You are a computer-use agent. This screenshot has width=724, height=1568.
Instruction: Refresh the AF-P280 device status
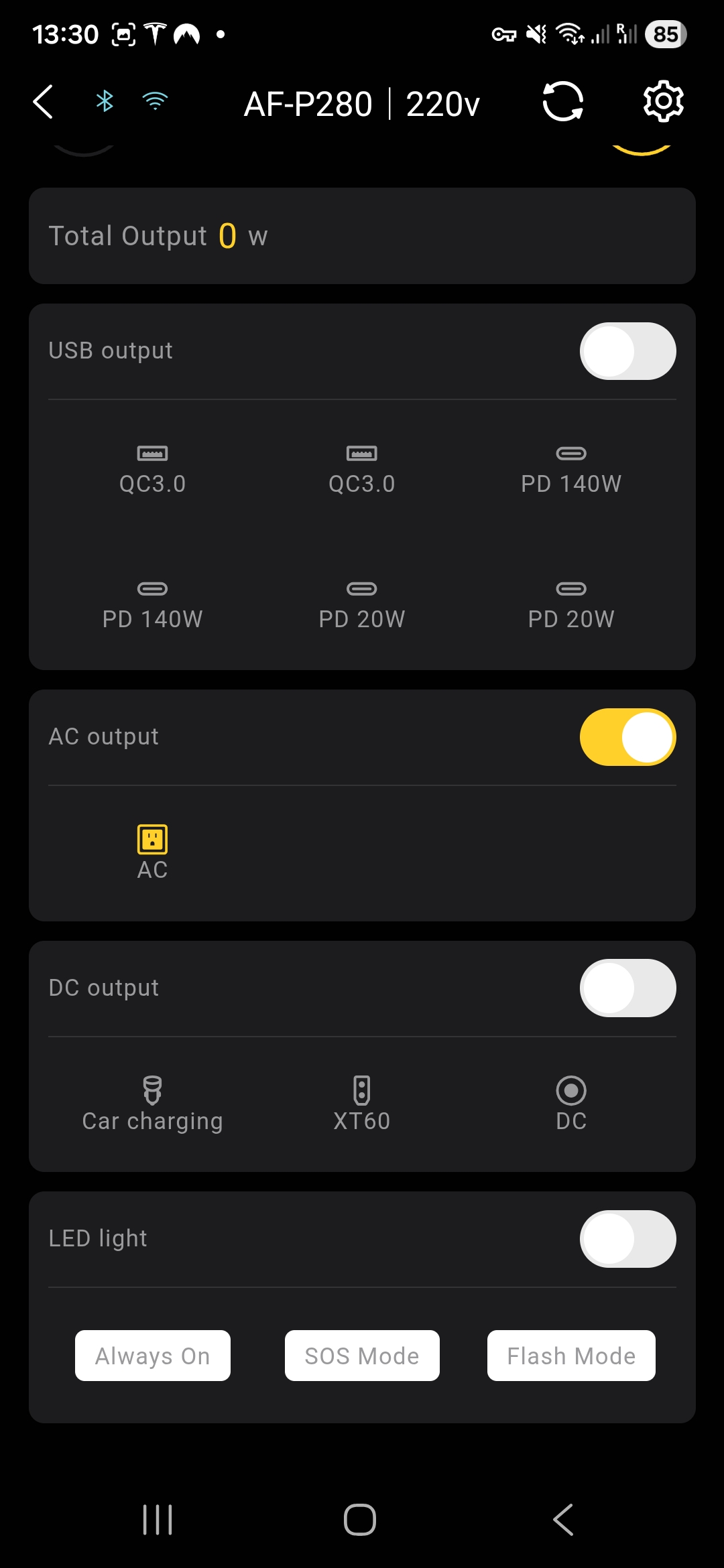pos(562,102)
